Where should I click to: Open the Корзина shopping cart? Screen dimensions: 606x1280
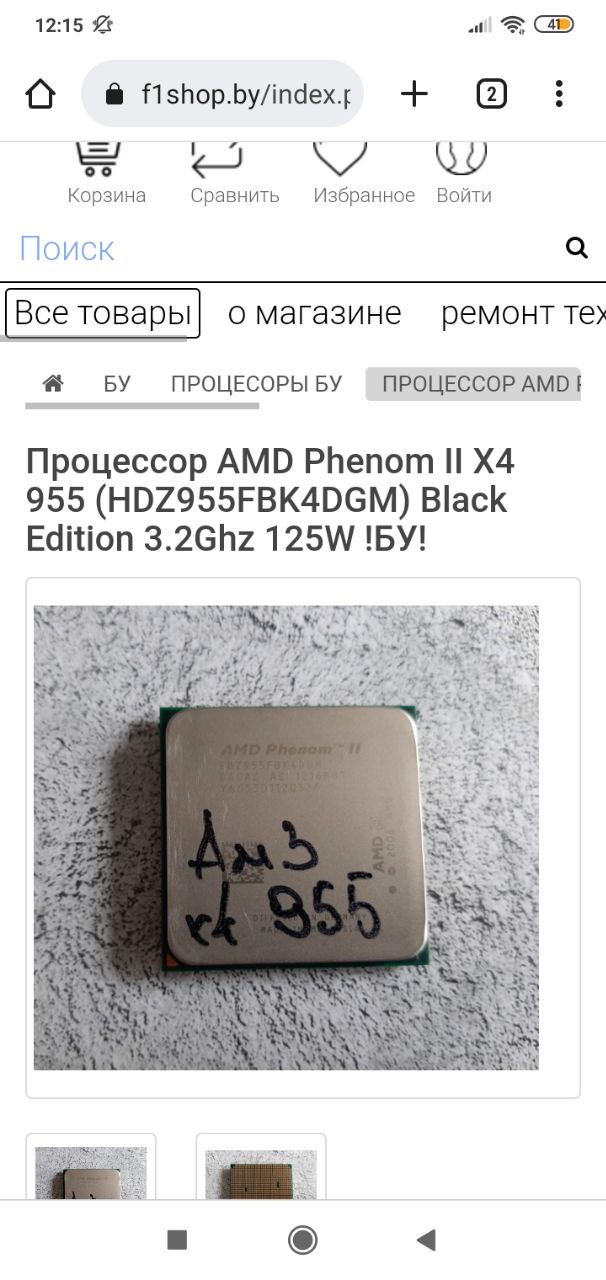click(107, 174)
